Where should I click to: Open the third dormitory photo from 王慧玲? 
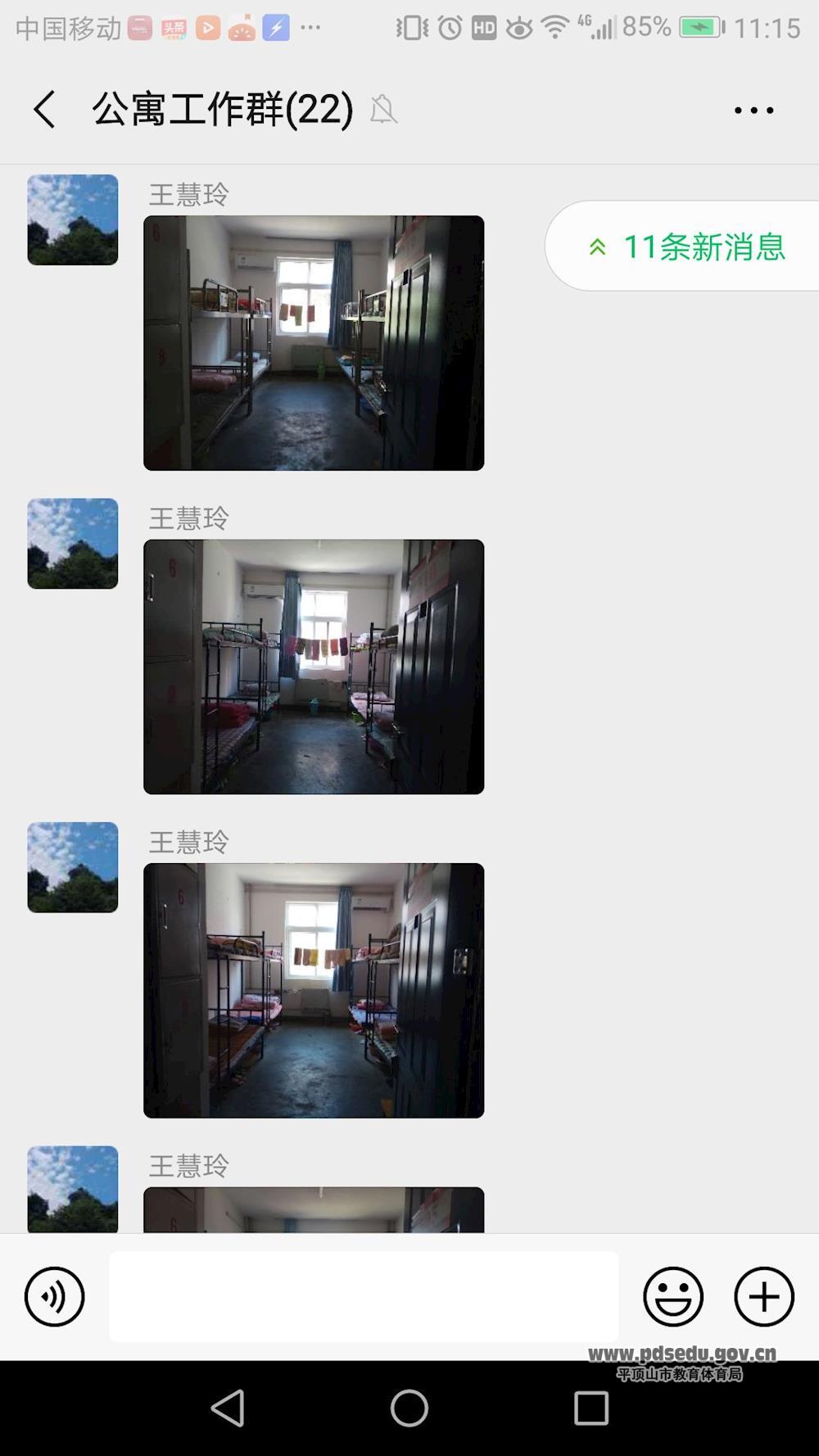click(314, 990)
